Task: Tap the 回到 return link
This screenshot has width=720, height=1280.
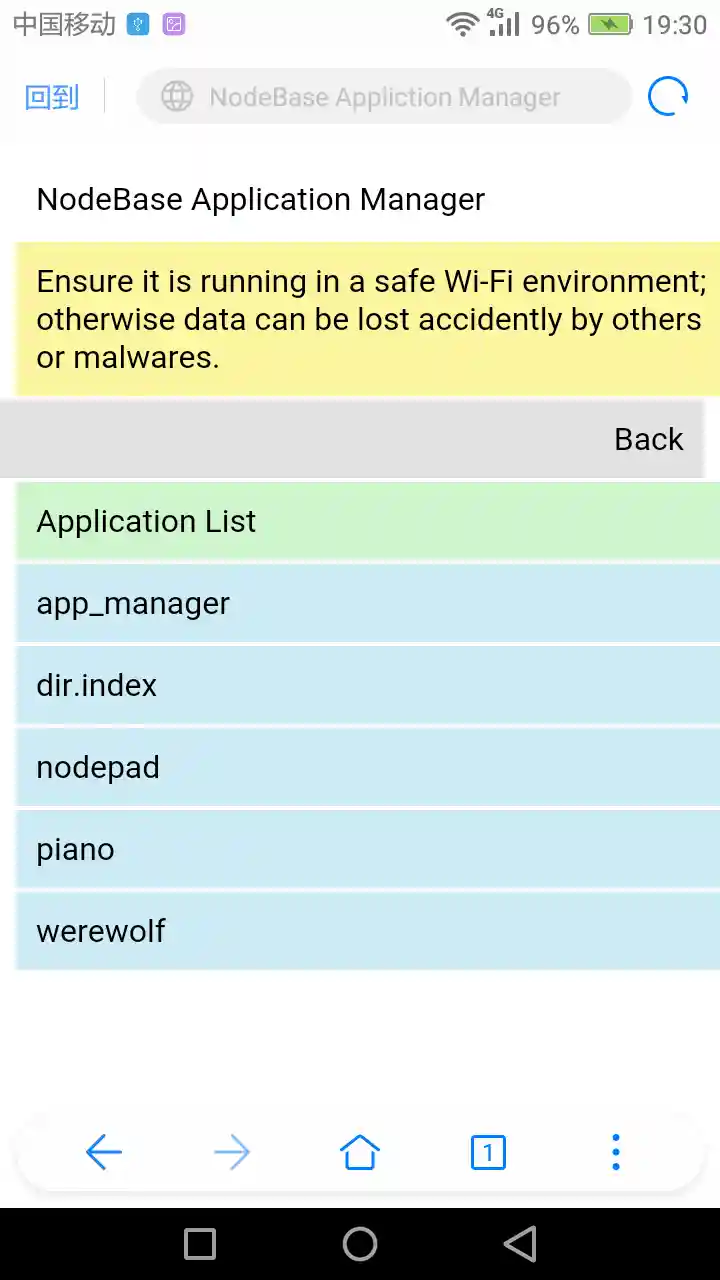Action: pyautogui.click(x=52, y=97)
